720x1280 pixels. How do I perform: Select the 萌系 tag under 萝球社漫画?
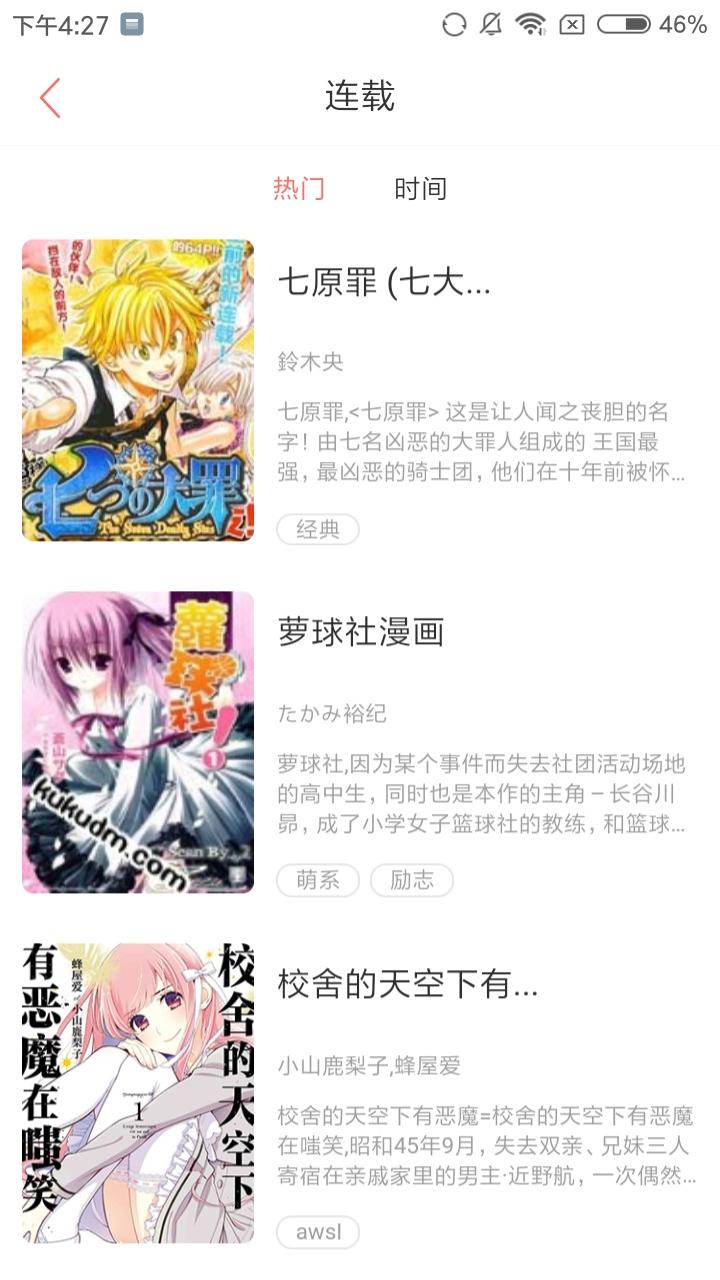click(x=318, y=881)
